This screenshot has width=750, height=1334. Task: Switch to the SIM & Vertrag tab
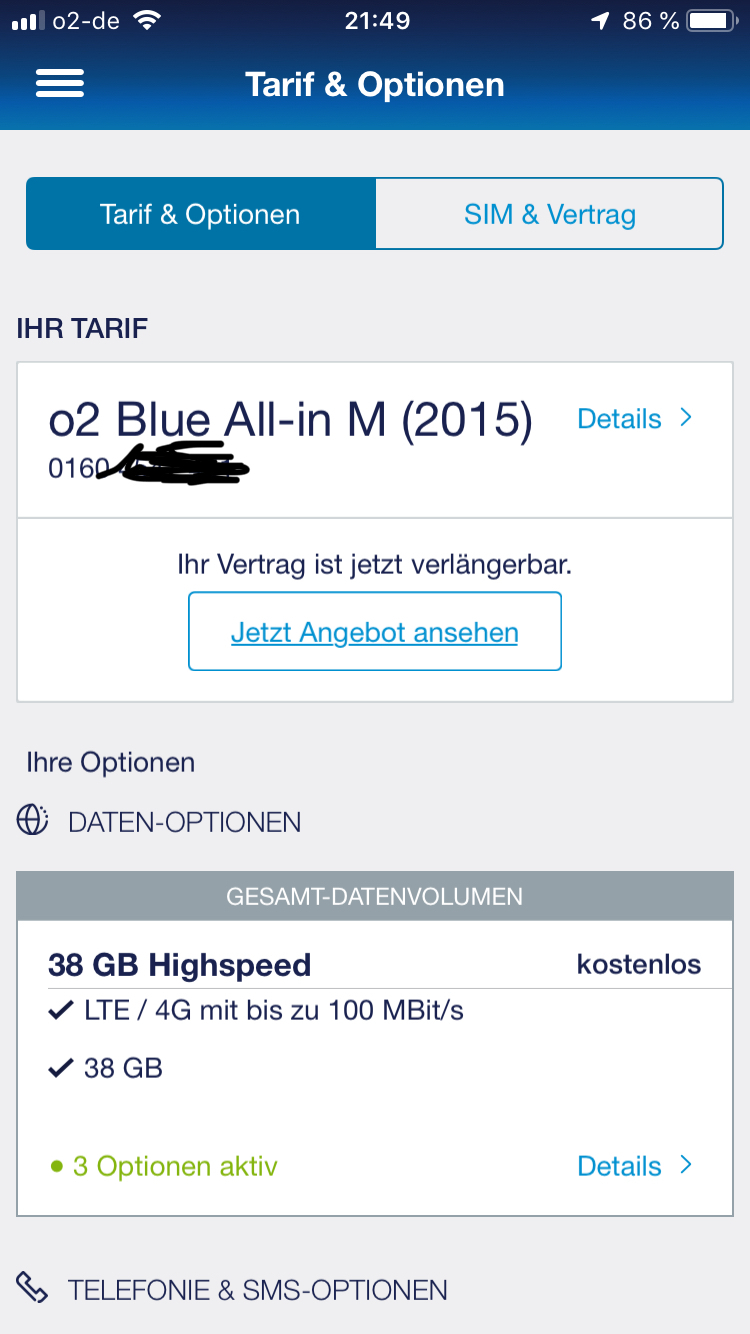[549, 214]
